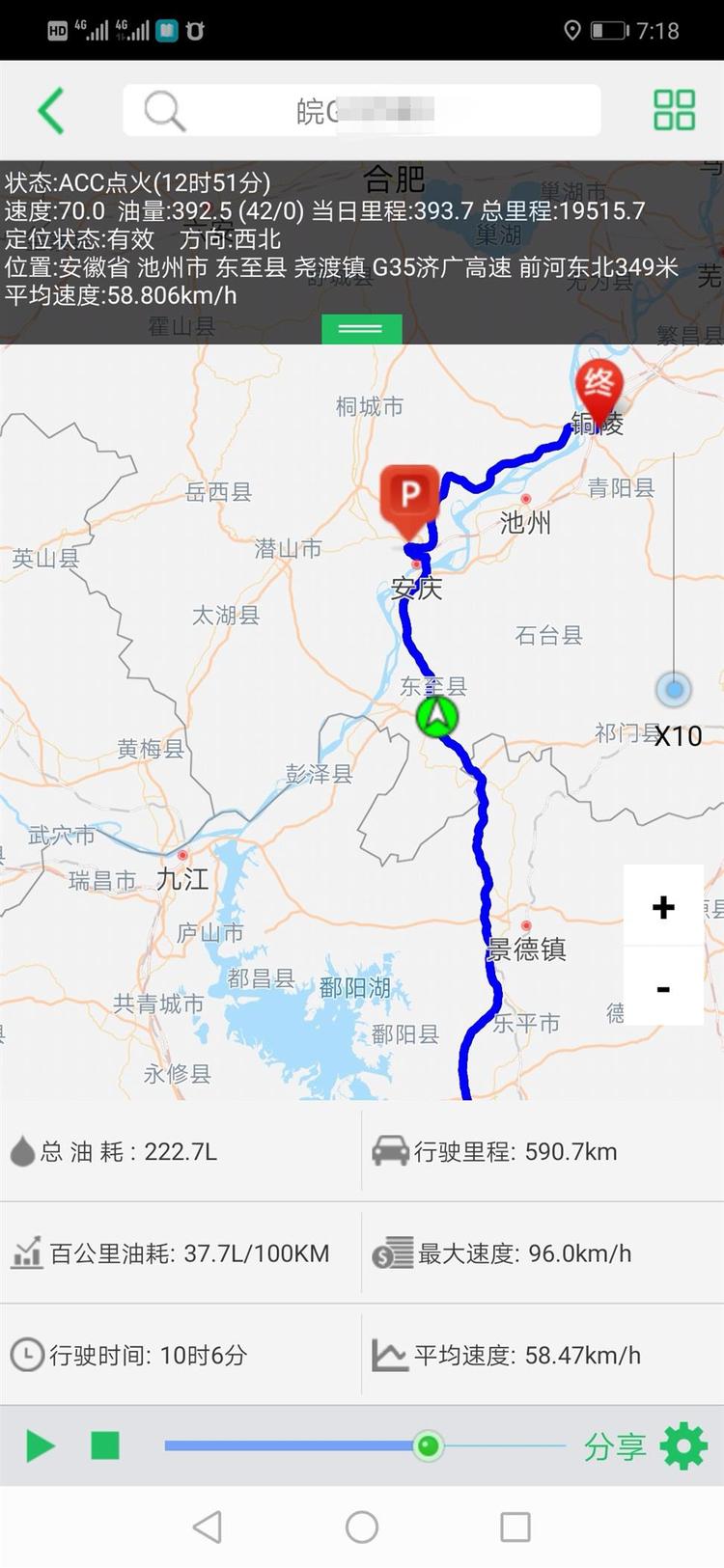
Task: Go back using the green arrow
Action: click(52, 110)
